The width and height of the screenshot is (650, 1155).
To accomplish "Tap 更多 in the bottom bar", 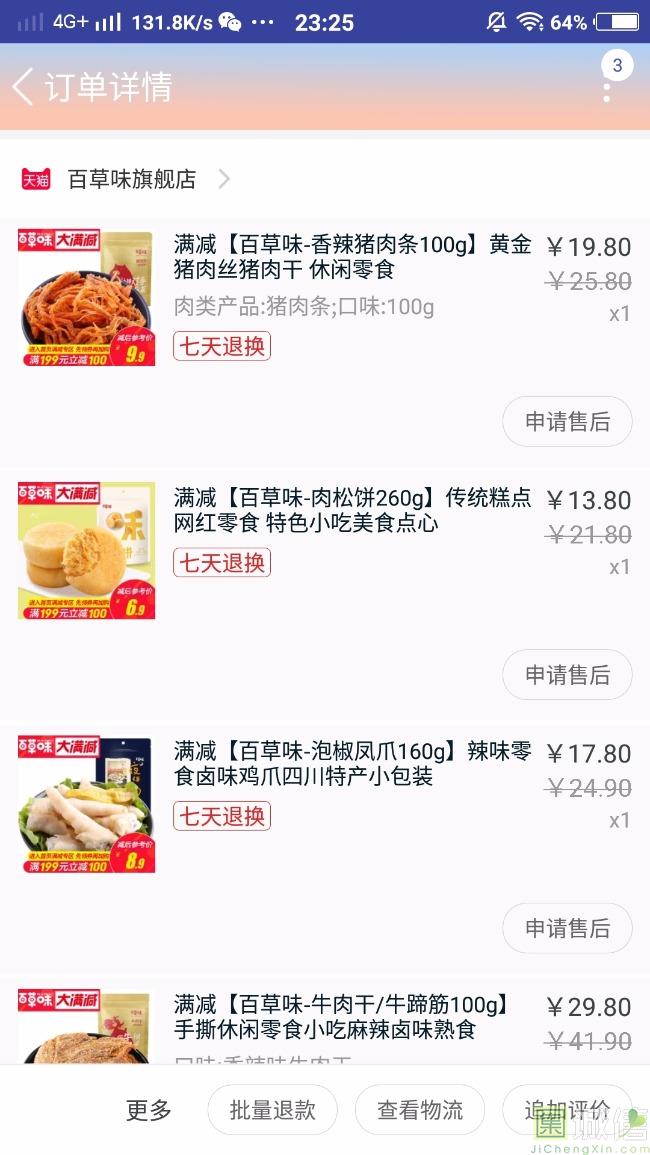I will click(x=149, y=1110).
